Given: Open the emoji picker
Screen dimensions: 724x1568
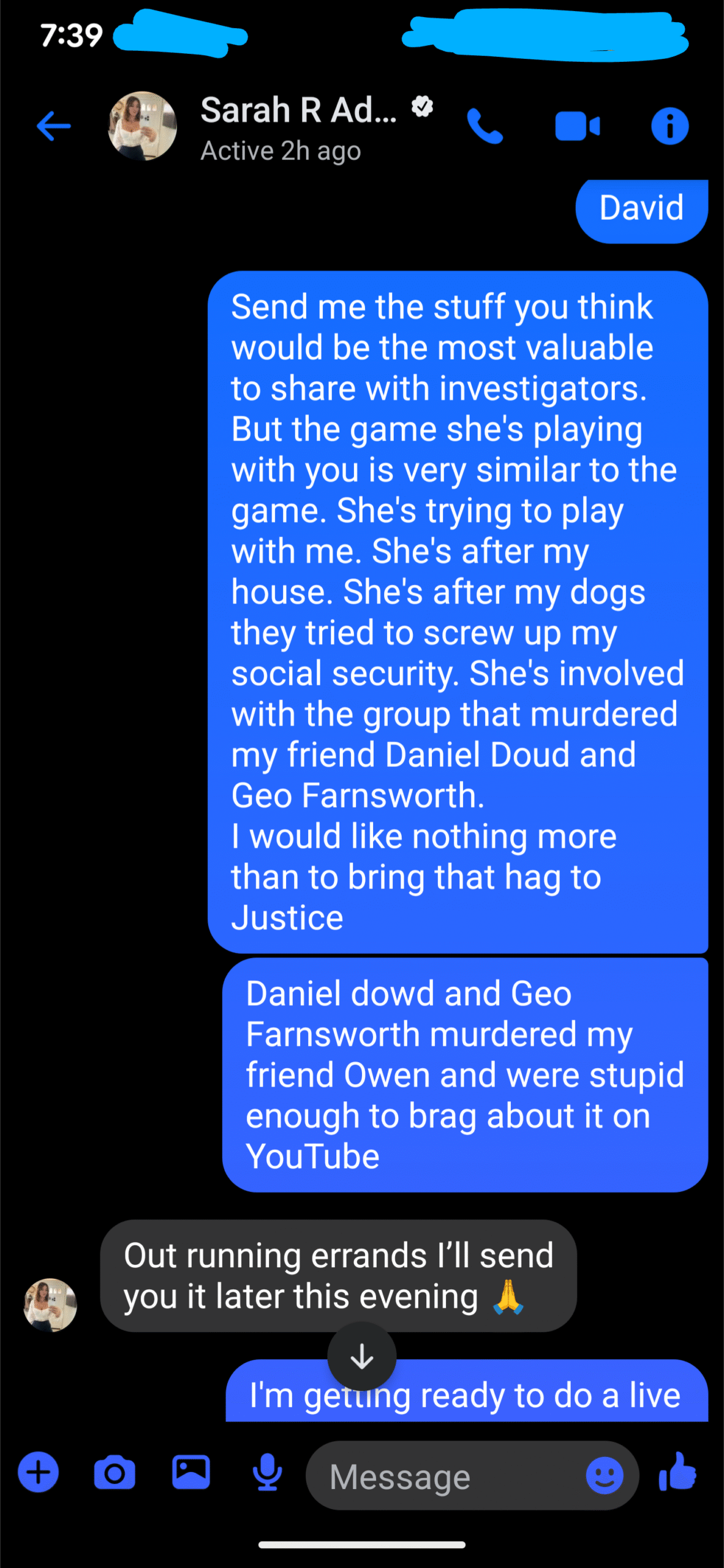Looking at the screenshot, I should pyautogui.click(x=605, y=1475).
